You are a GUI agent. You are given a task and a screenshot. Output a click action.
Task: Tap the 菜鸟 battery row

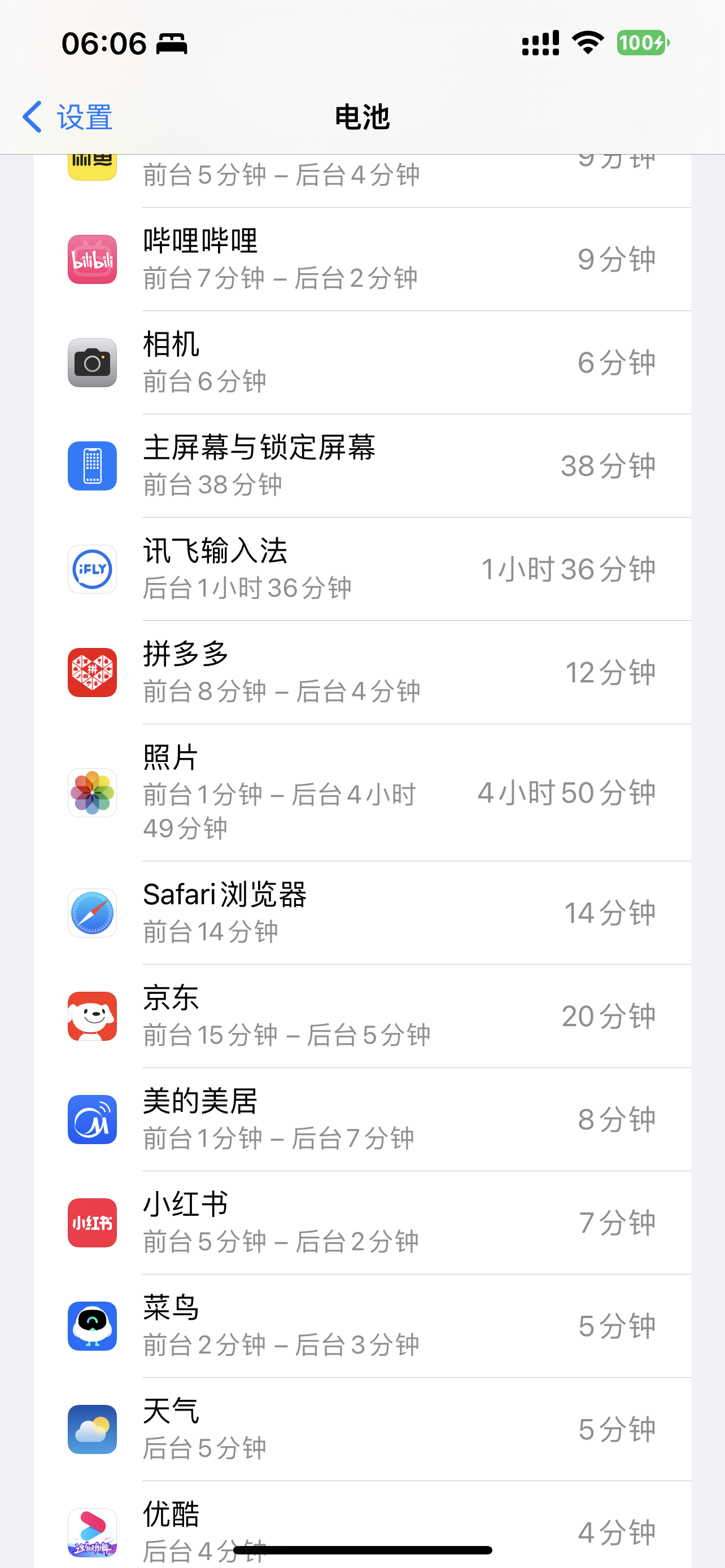tap(362, 1326)
